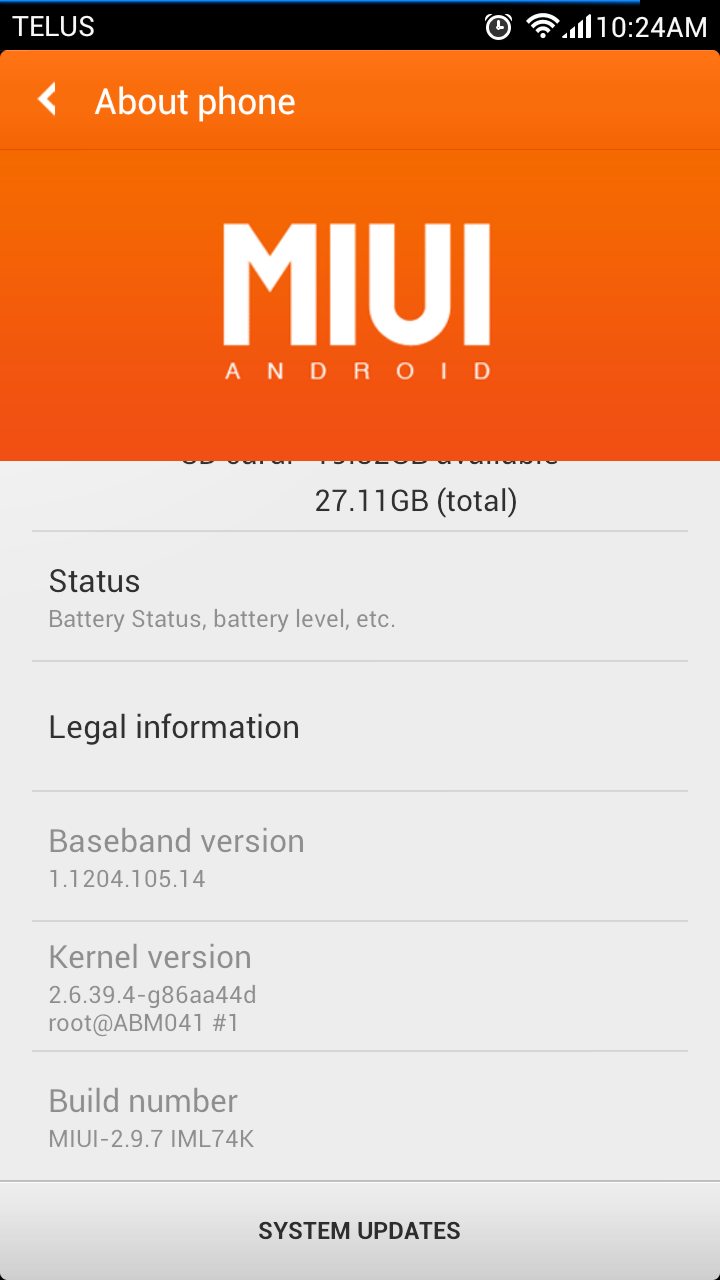Tap the Baseband version row
The image size is (720, 1280).
(x=360, y=857)
